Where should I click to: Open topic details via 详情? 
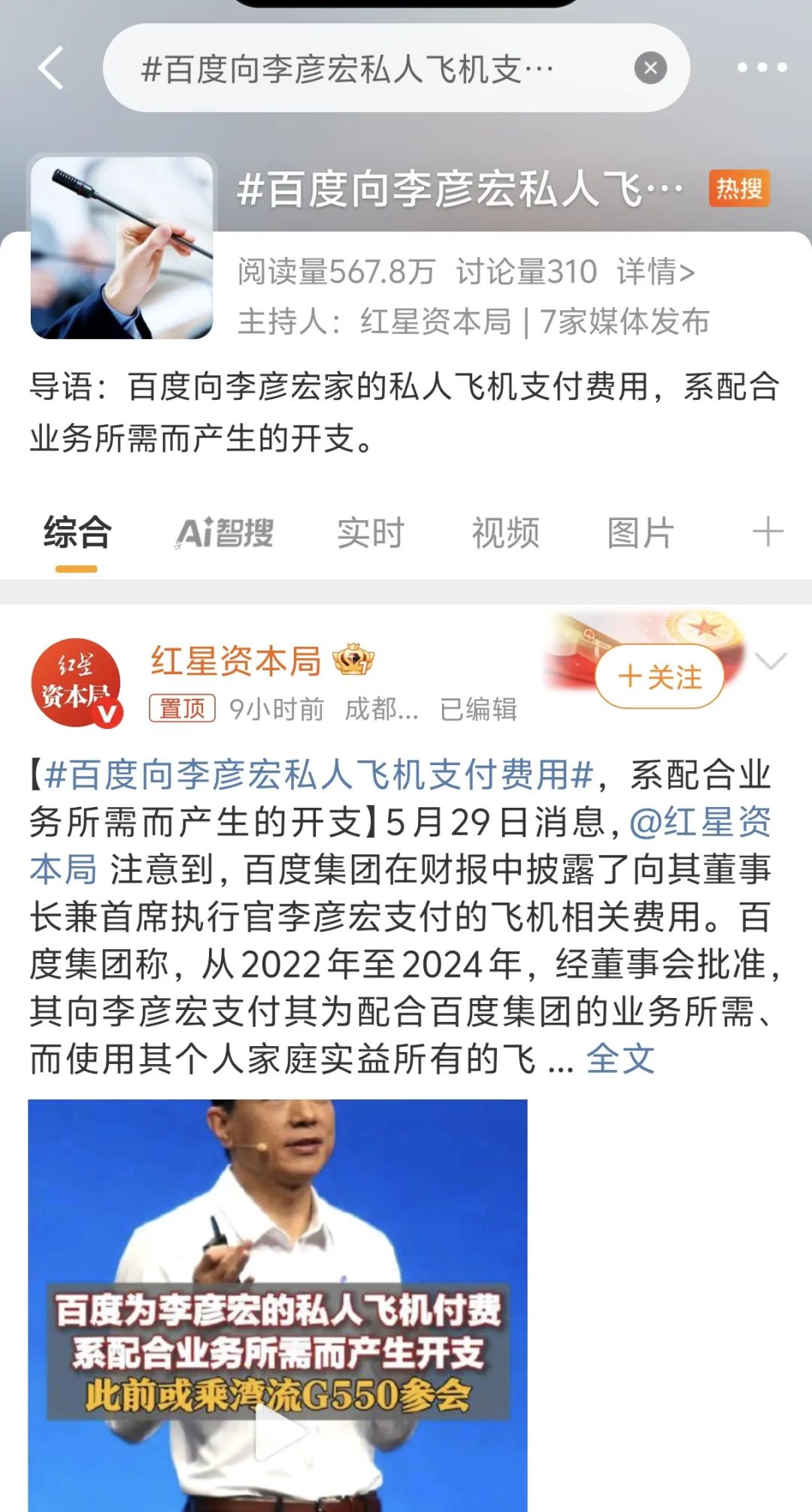pyautogui.click(x=656, y=271)
